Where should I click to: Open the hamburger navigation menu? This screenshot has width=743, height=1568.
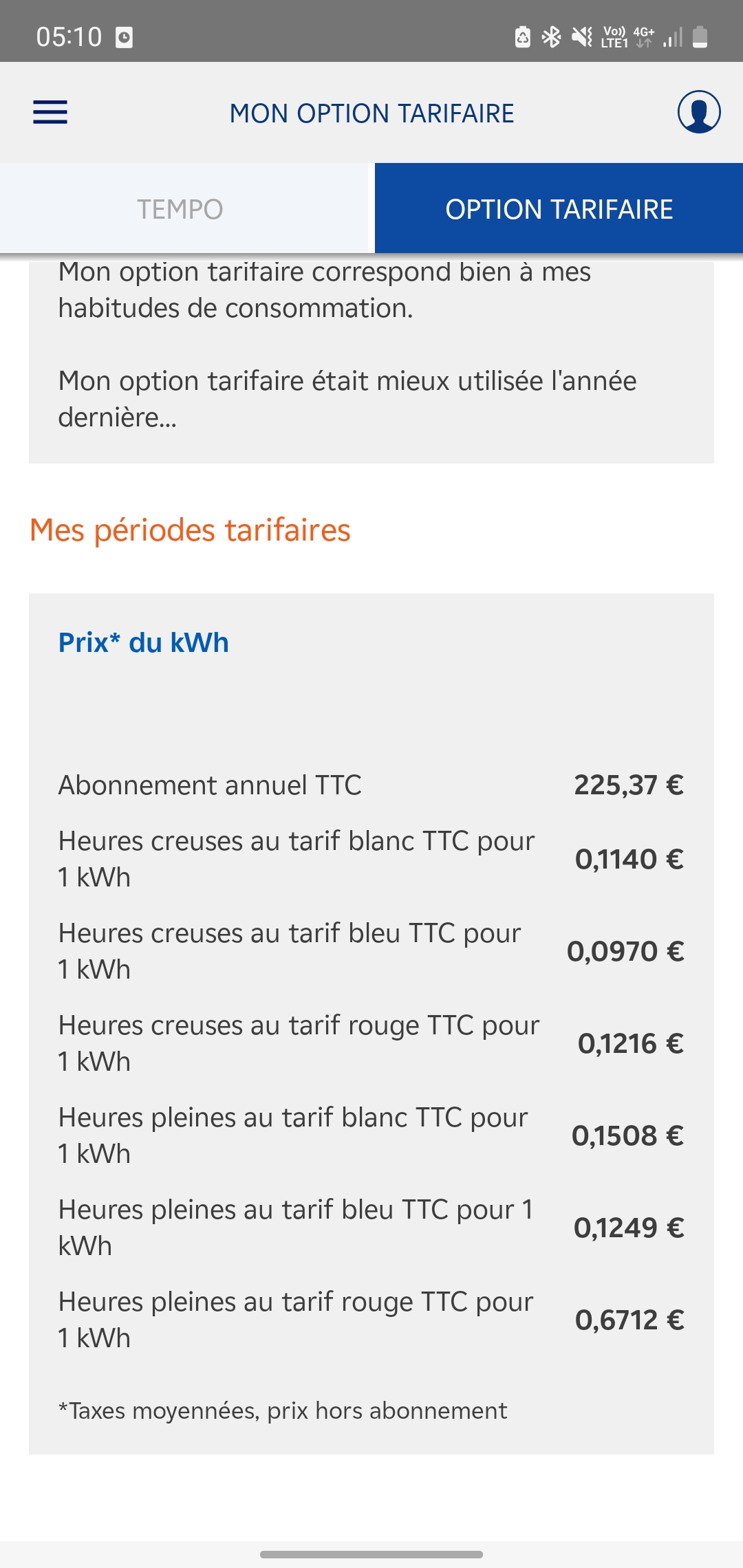(x=50, y=112)
